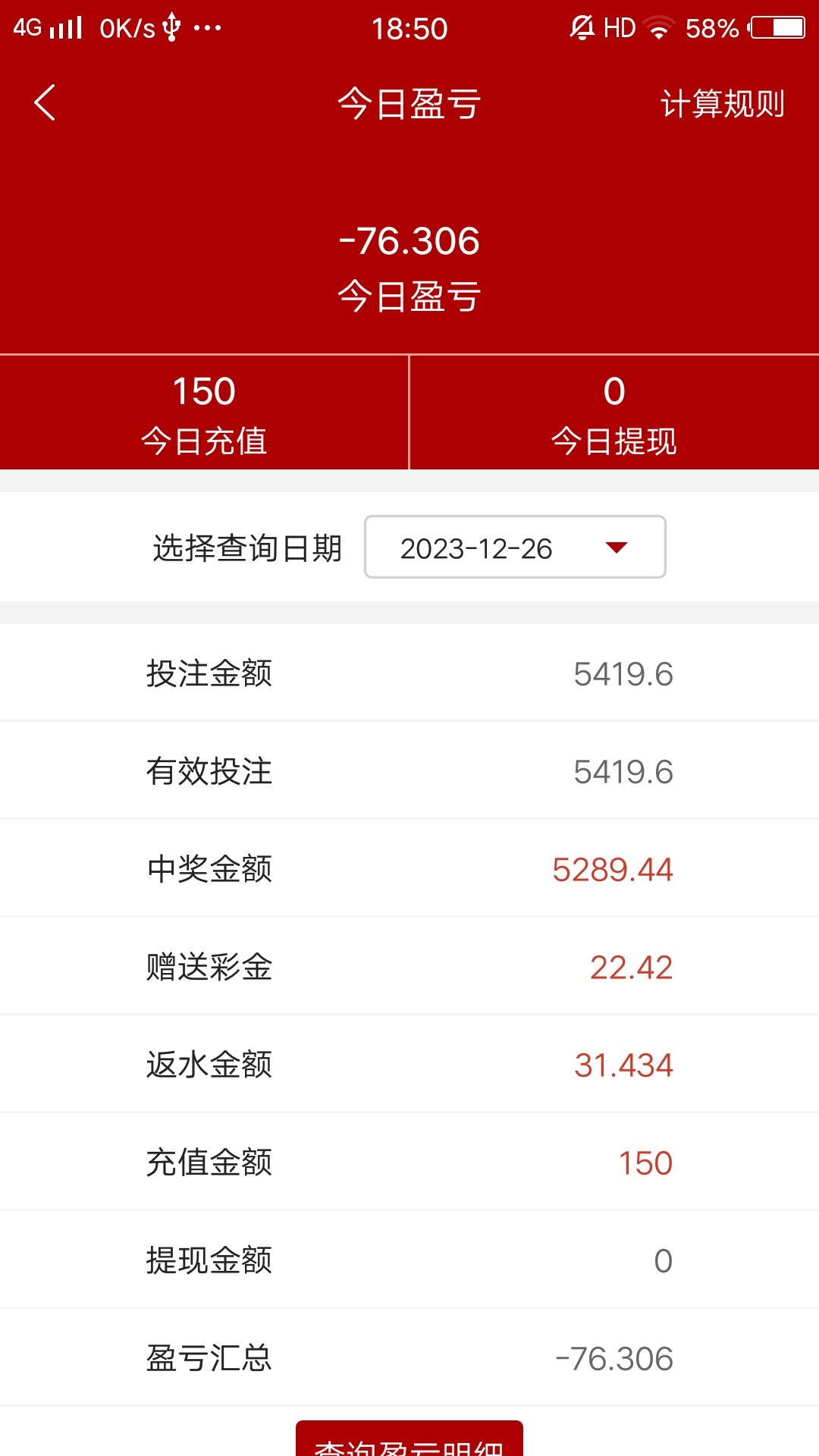Tap the battery indicator in status bar
The height and width of the screenshot is (1456, 819).
coord(773,24)
